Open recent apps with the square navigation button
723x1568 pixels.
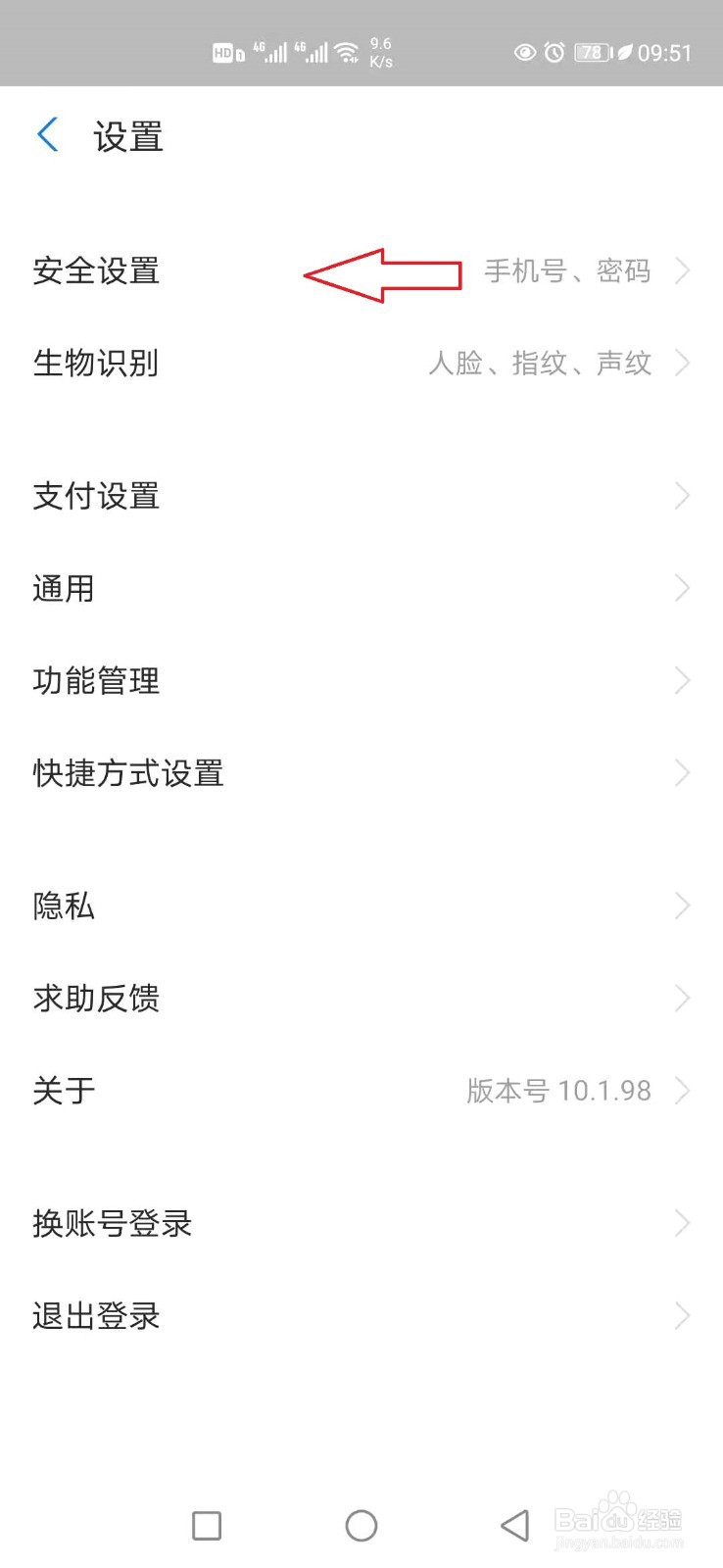pyautogui.click(x=206, y=1525)
